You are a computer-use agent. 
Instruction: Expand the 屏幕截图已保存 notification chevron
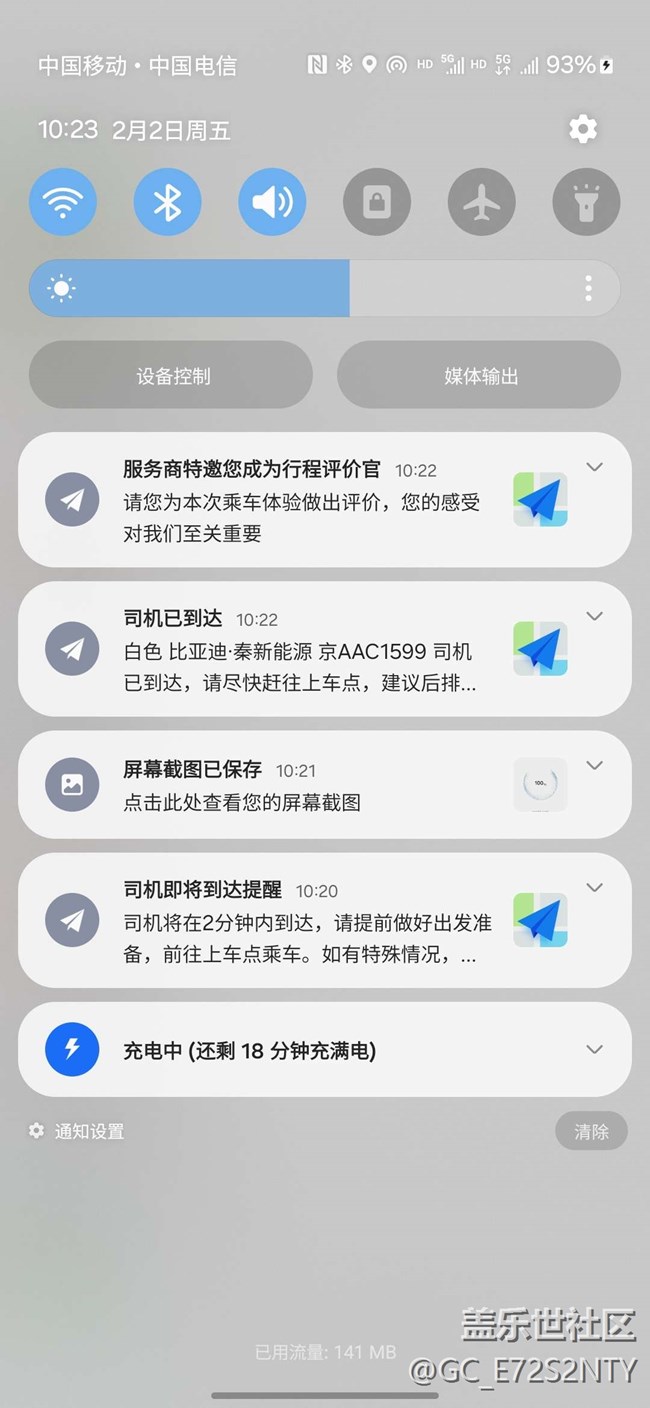click(x=594, y=765)
